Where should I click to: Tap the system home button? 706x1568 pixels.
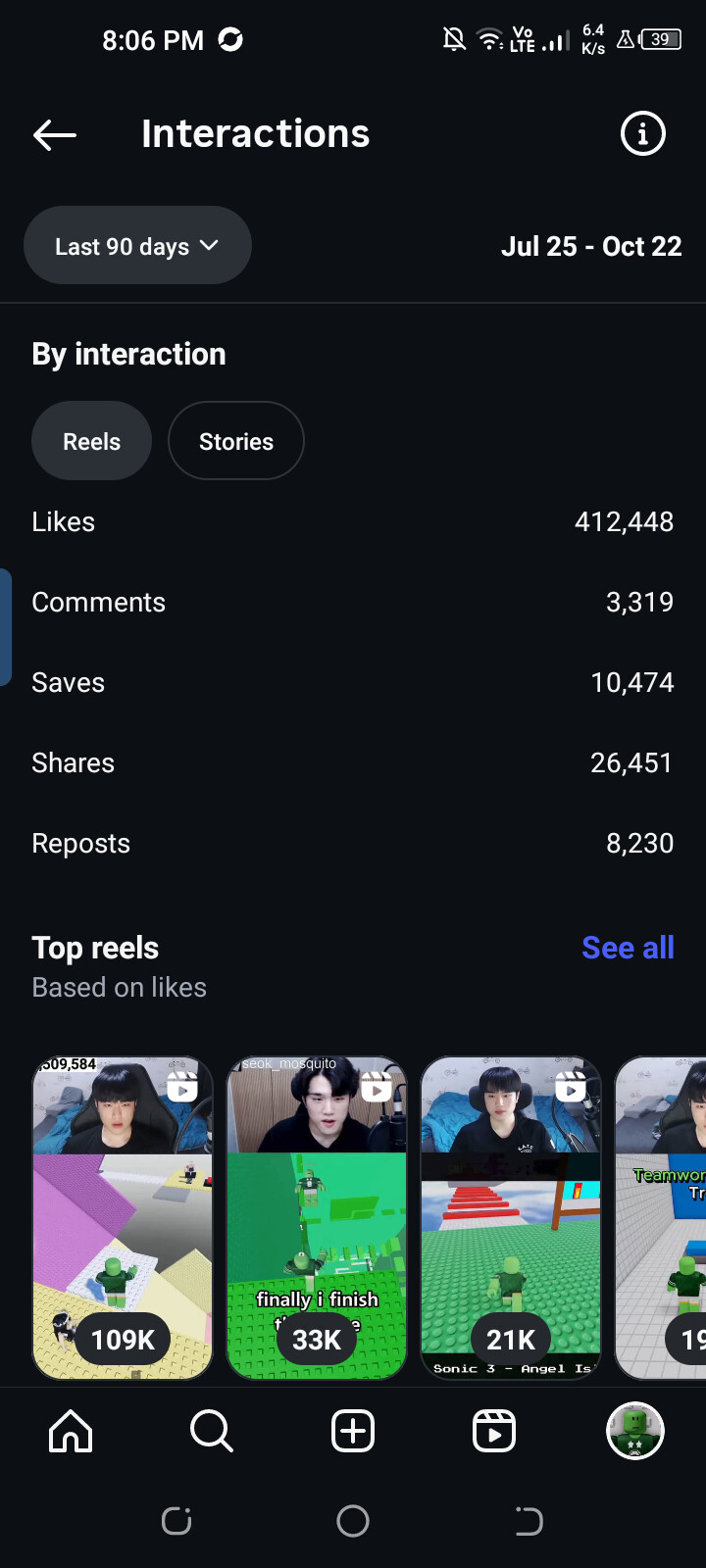353,1521
